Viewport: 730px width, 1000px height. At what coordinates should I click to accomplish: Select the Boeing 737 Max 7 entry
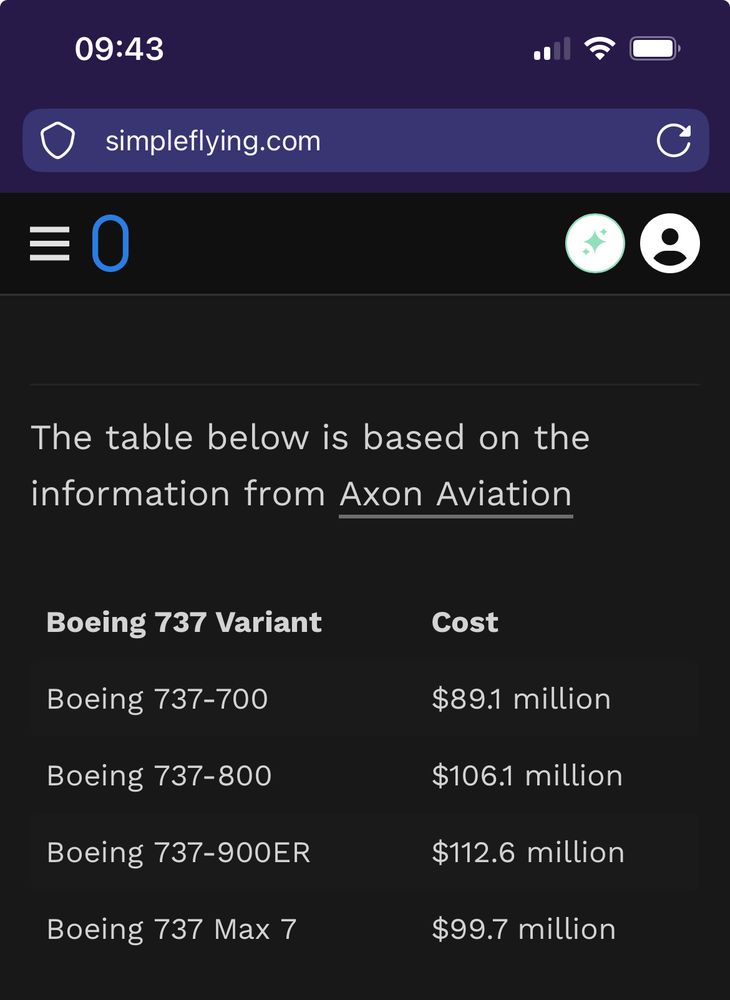tap(172, 929)
